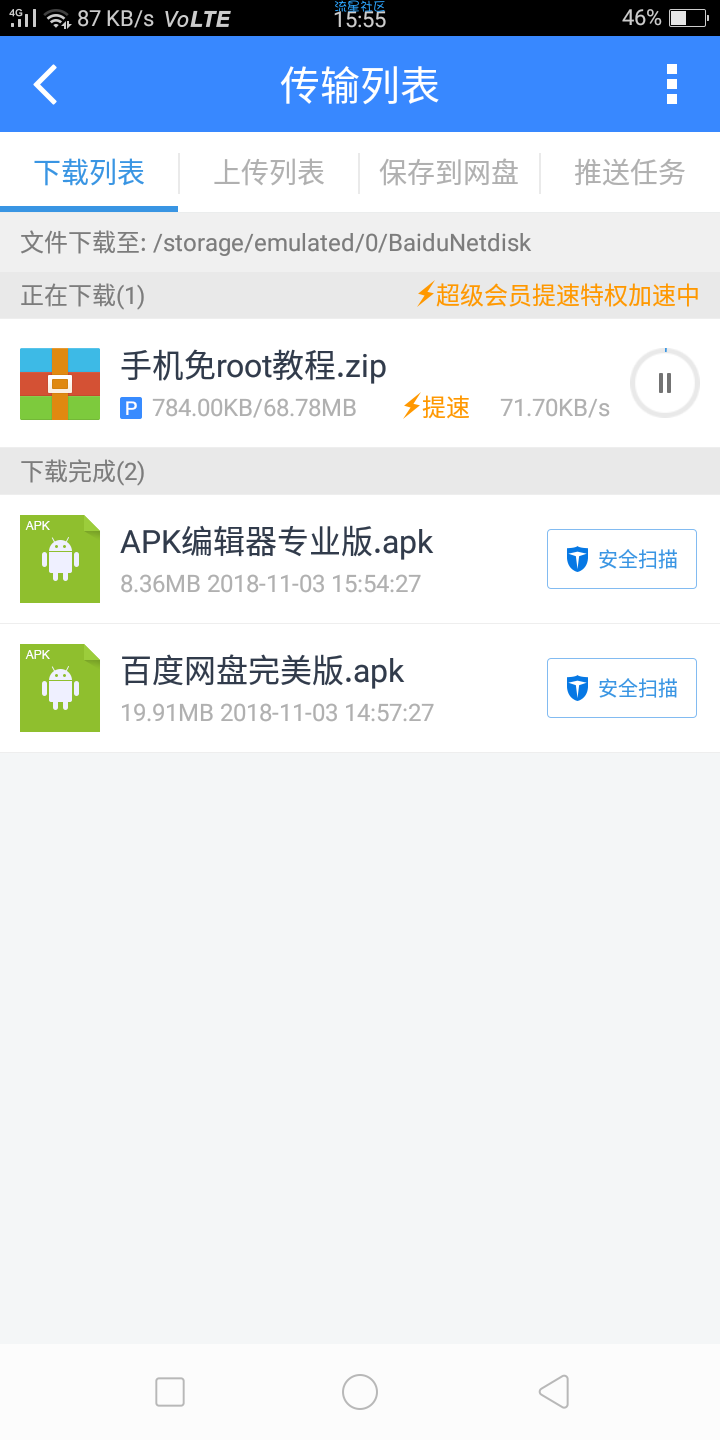
Task: Tap the 超级会员提速特权加速中 banner link
Action: (558, 295)
